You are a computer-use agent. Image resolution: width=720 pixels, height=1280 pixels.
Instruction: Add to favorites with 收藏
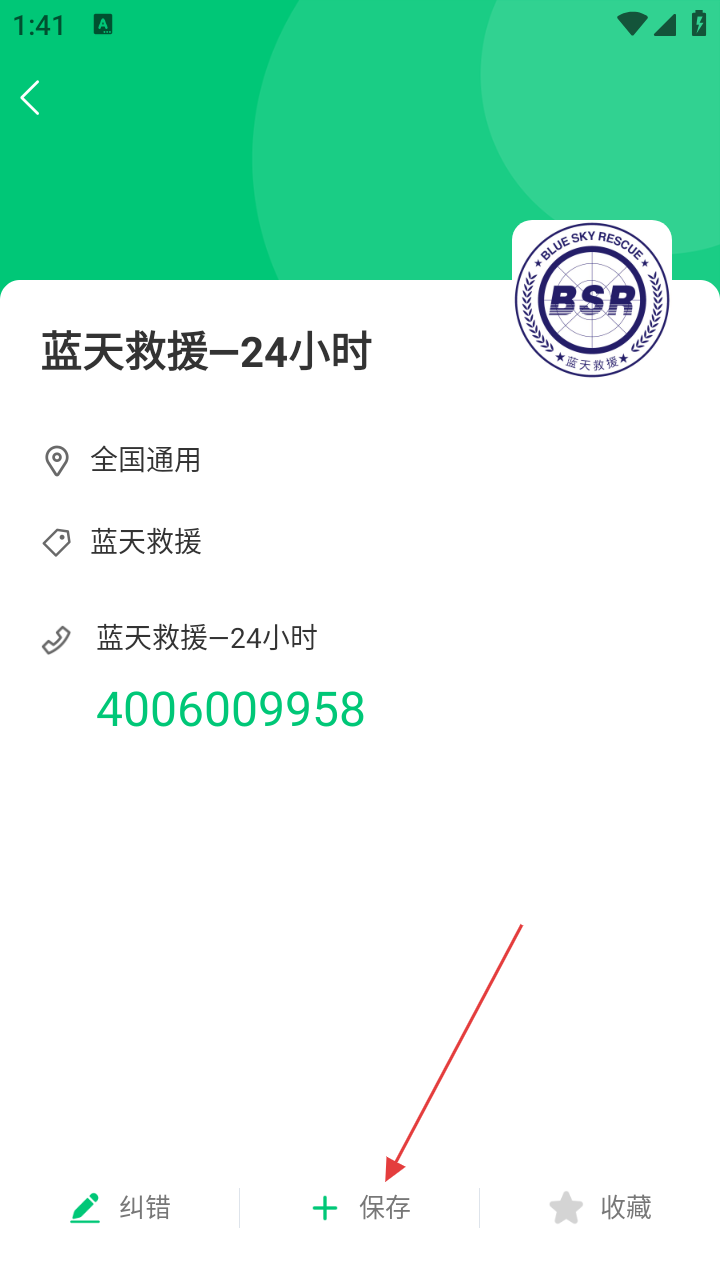click(x=600, y=1208)
